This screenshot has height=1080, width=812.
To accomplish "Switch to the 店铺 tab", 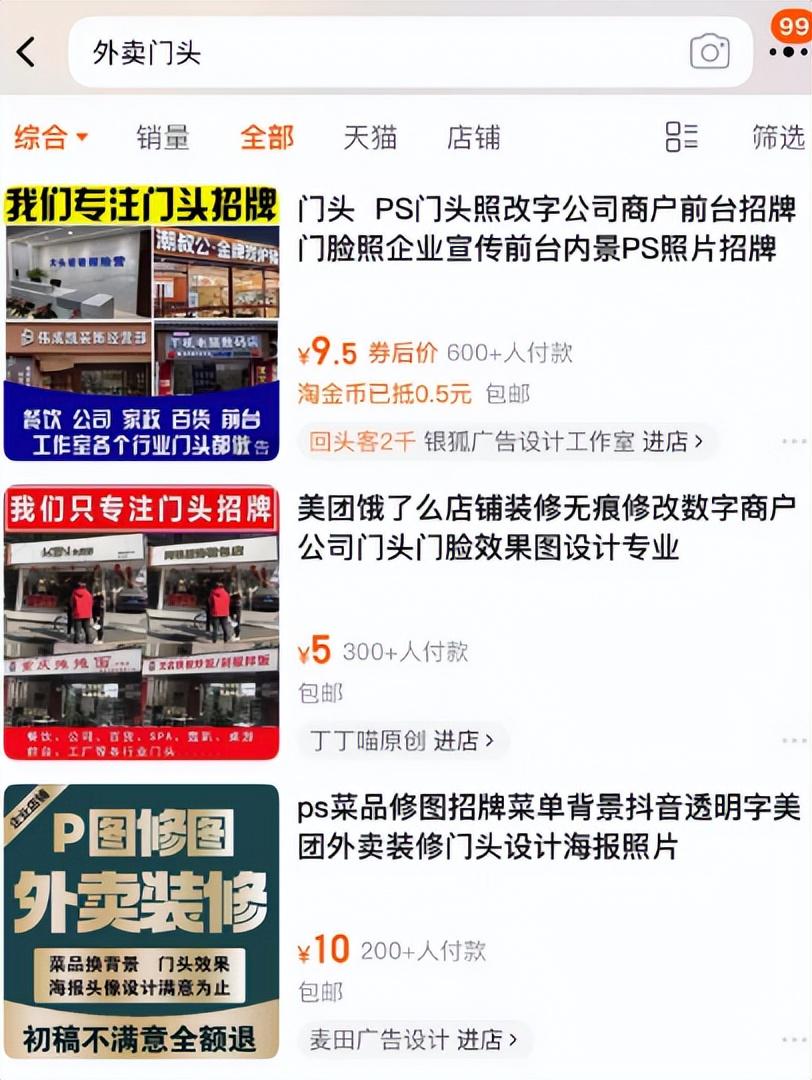I will 474,137.
